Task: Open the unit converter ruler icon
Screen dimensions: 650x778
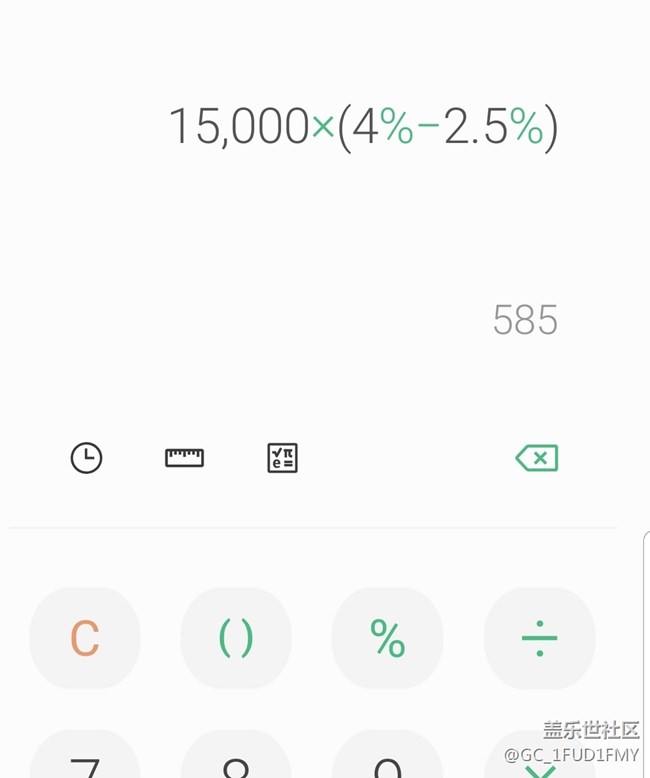Action: (x=184, y=458)
